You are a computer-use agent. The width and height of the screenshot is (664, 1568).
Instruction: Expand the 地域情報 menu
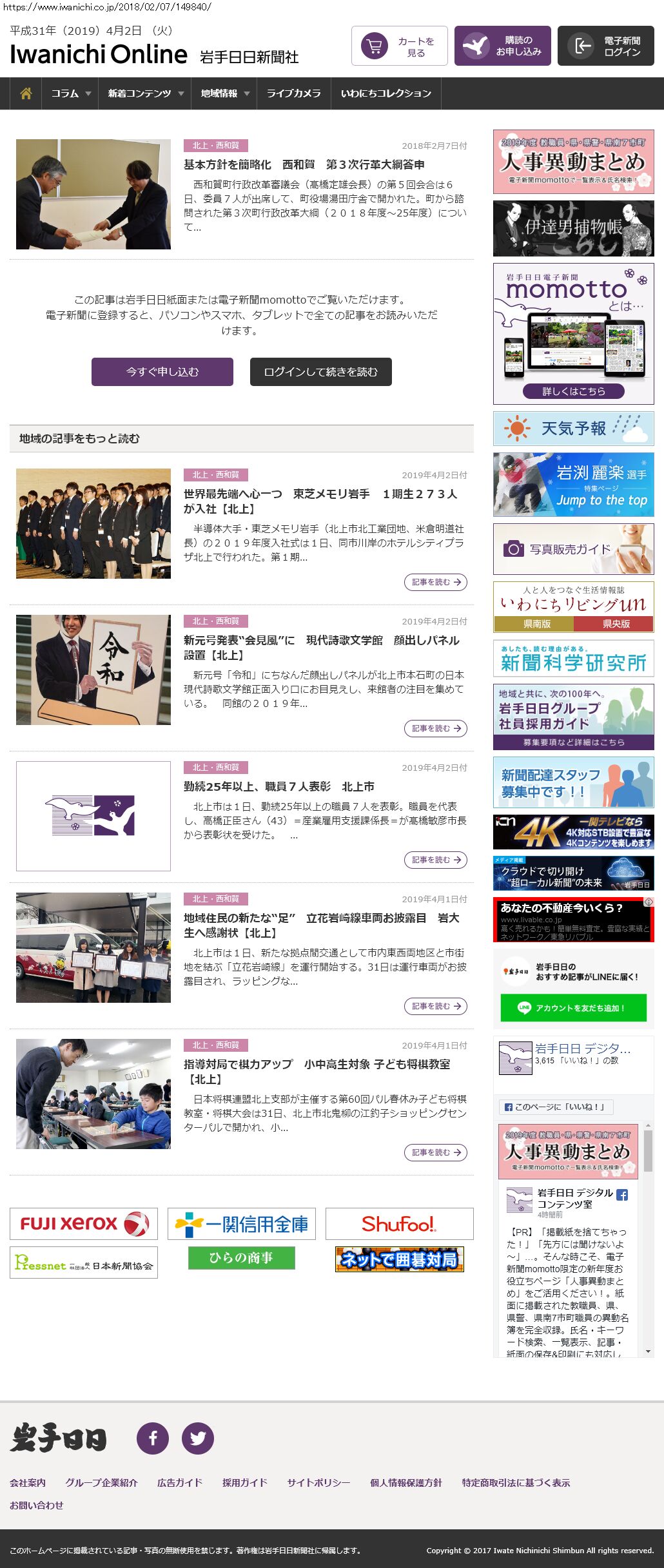224,93
